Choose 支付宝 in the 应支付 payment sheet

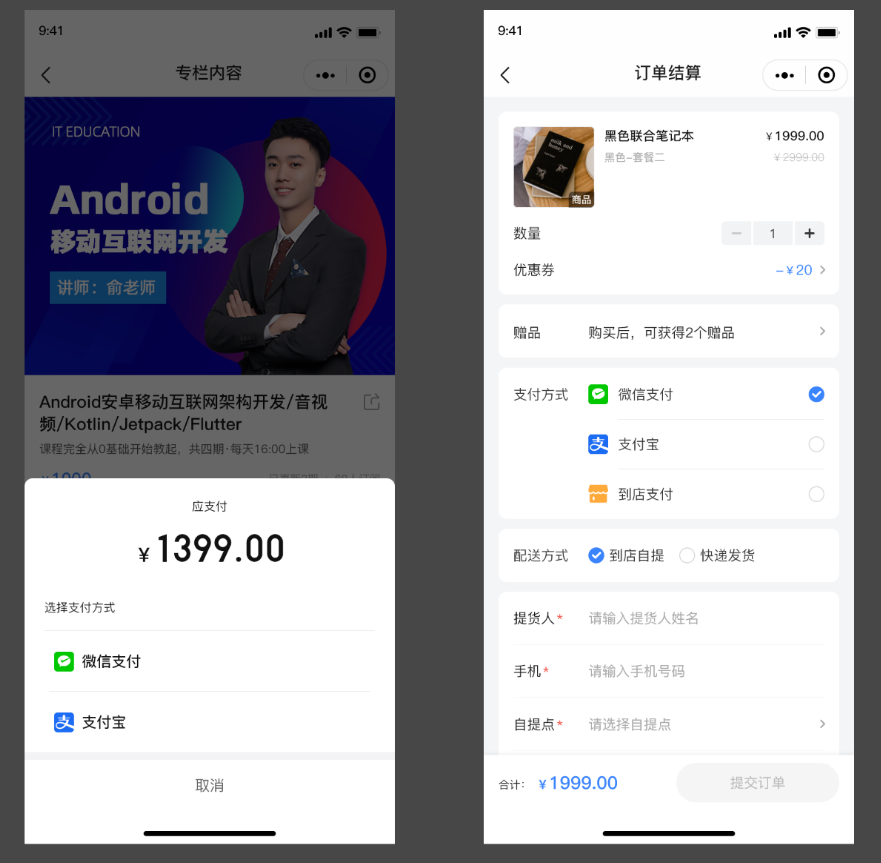point(210,722)
